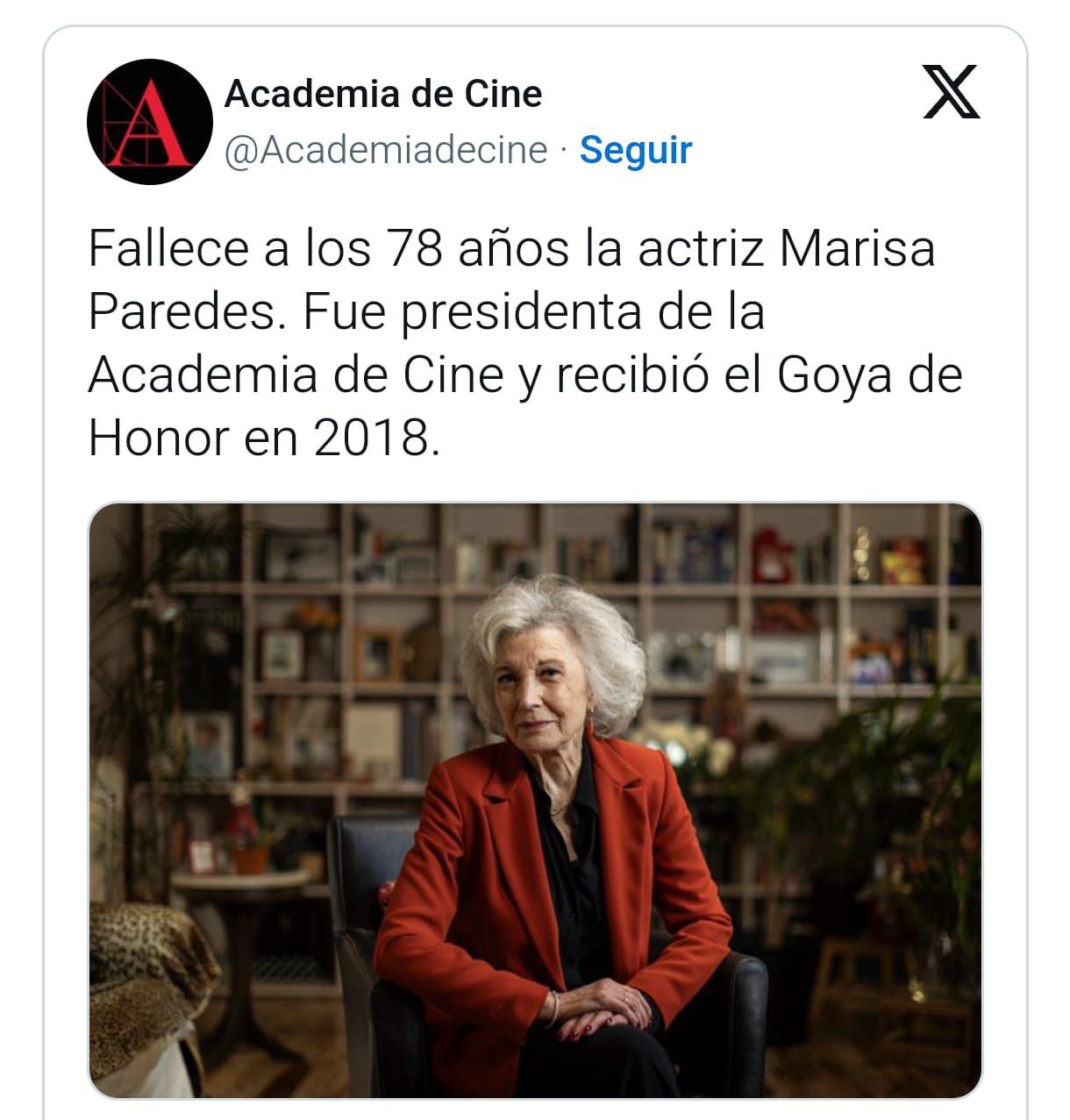This screenshot has width=1070, height=1120.
Task: Open the embedded tweet photo
Action: point(535,800)
